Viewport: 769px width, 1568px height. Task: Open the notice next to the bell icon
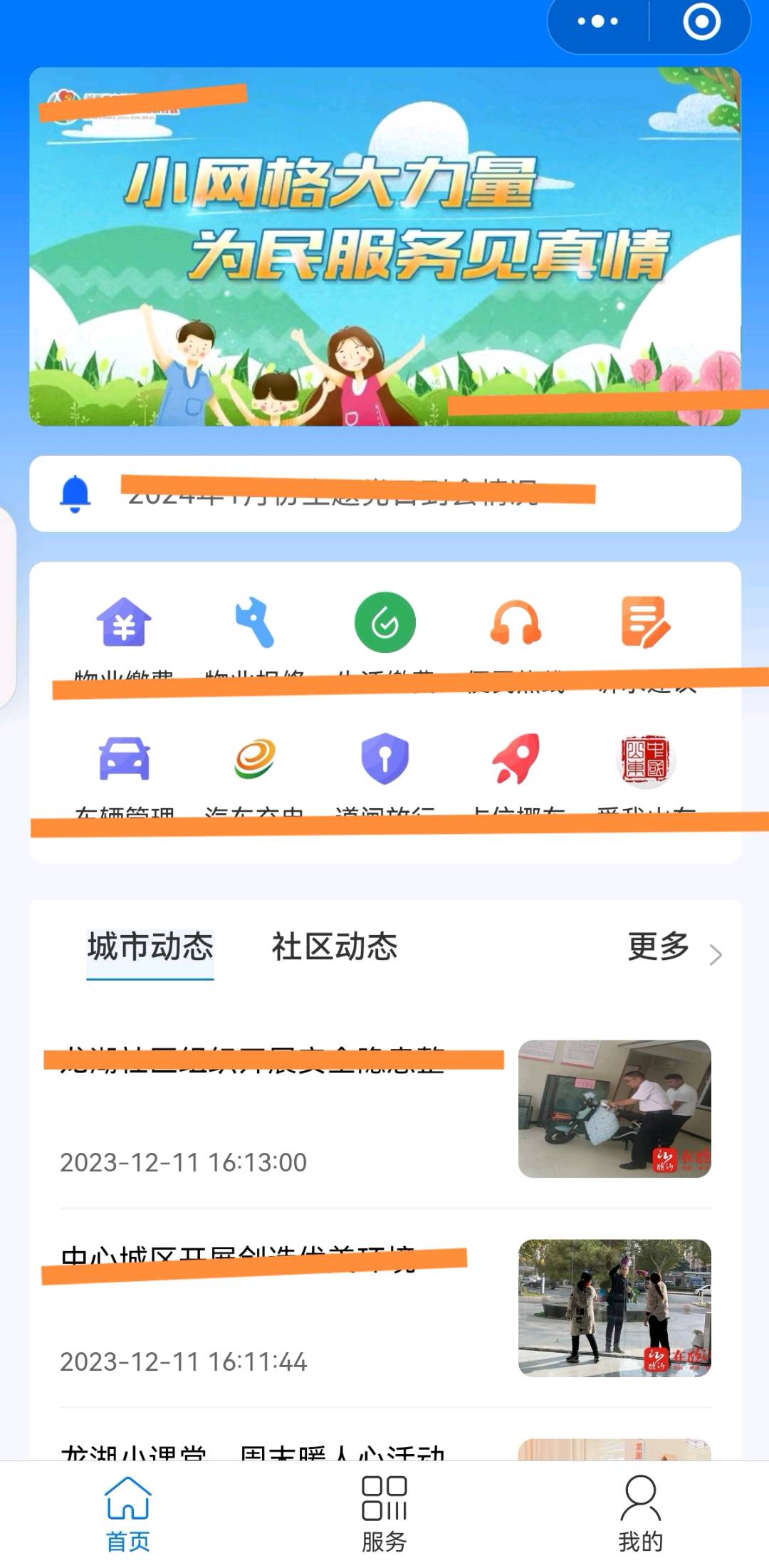point(384,493)
